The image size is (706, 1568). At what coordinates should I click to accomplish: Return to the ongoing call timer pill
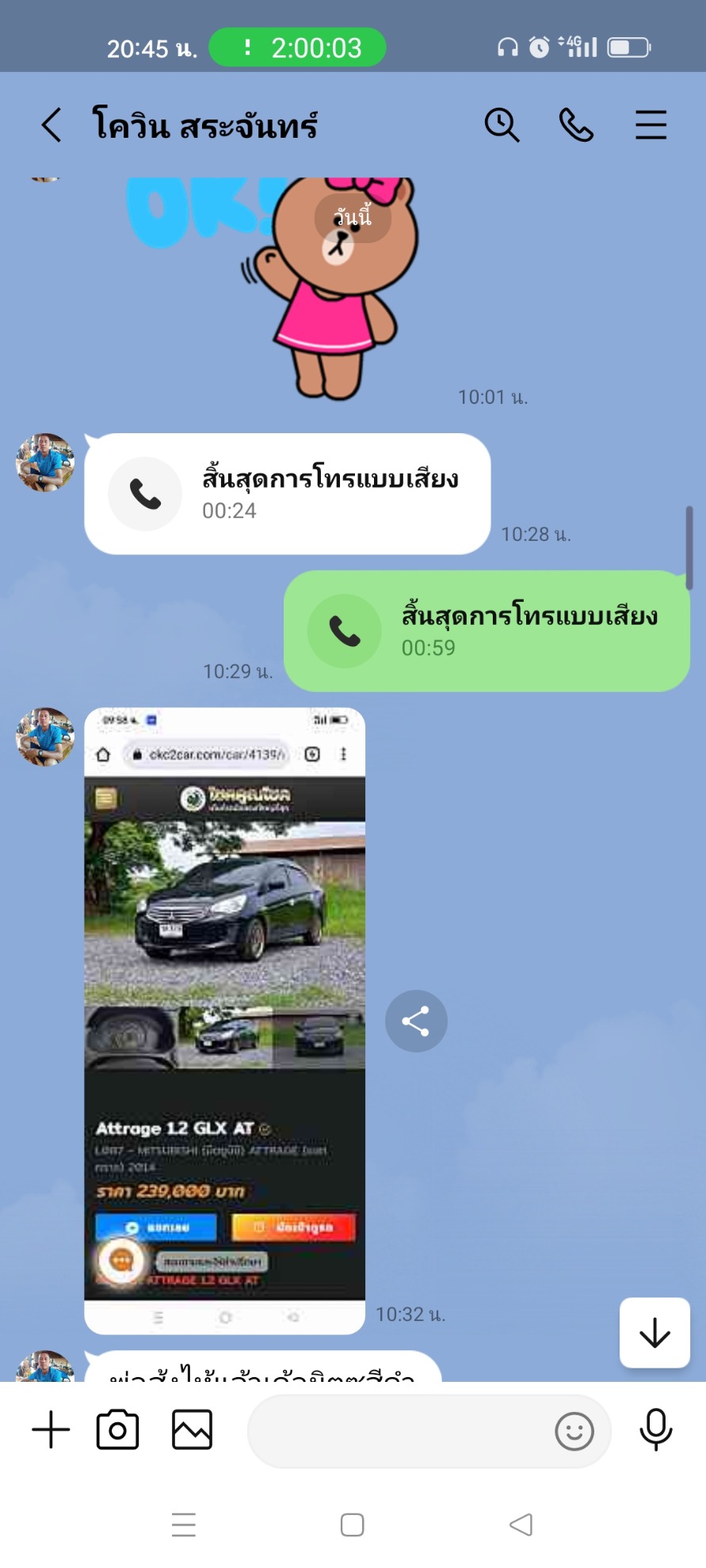point(297,48)
